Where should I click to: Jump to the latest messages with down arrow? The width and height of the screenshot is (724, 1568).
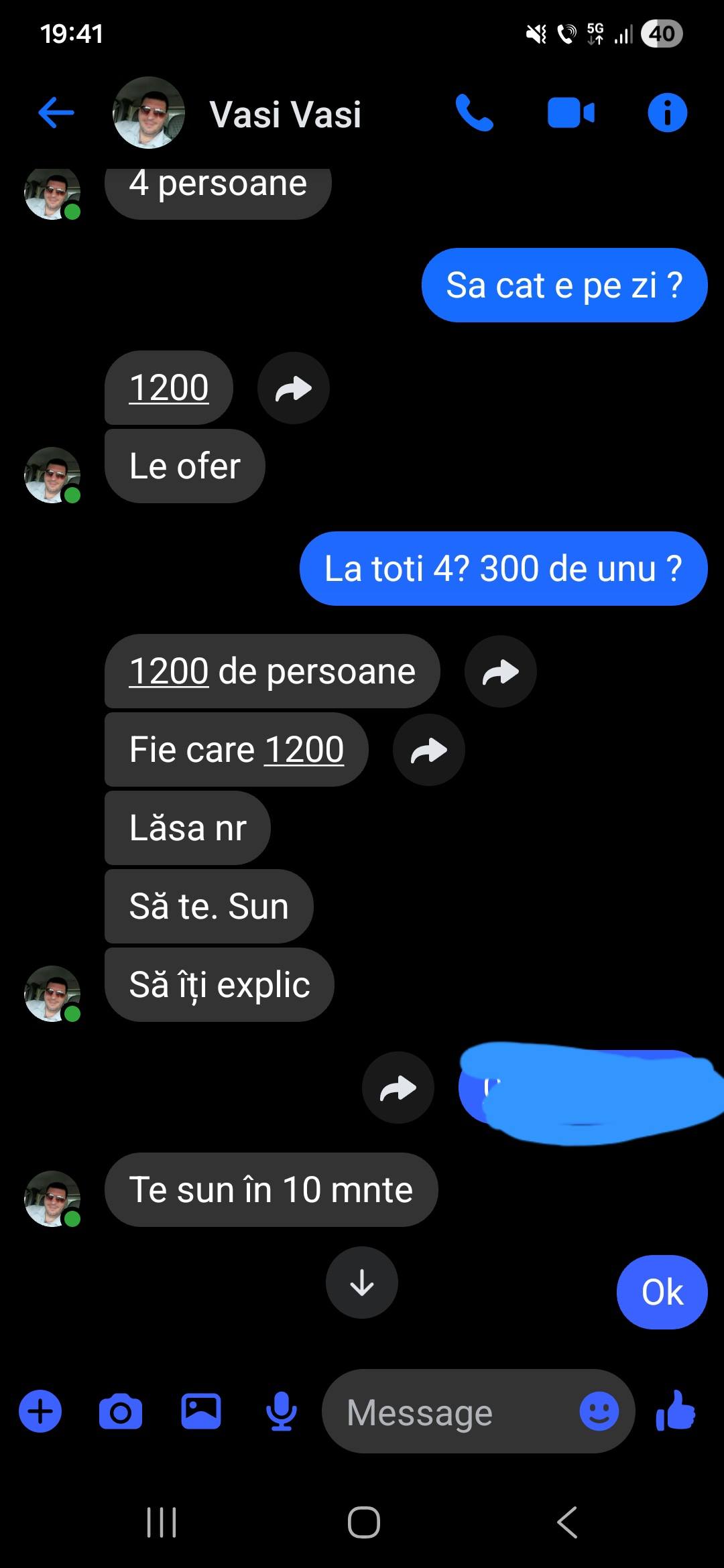coord(362,1283)
